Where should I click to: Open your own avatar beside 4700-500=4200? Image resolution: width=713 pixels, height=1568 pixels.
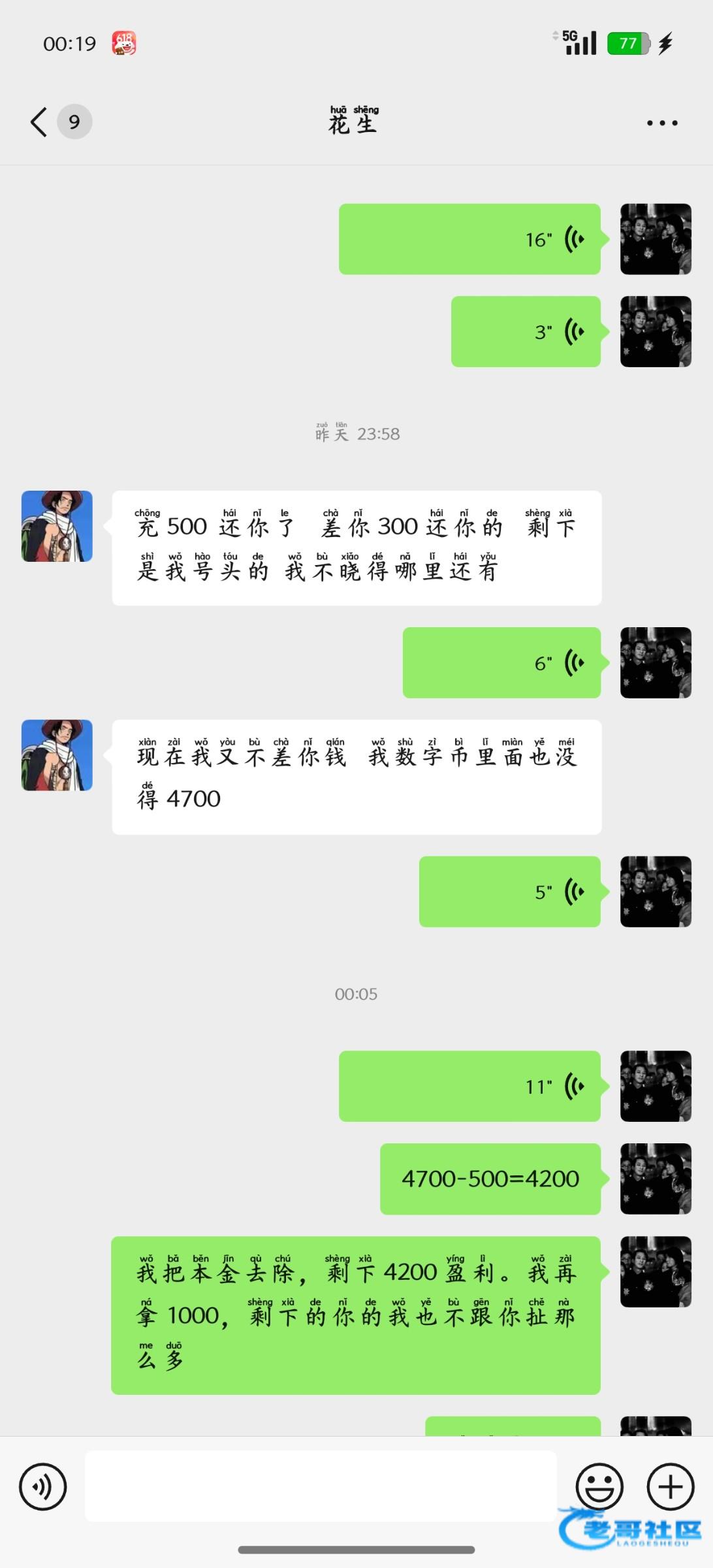(x=656, y=1179)
